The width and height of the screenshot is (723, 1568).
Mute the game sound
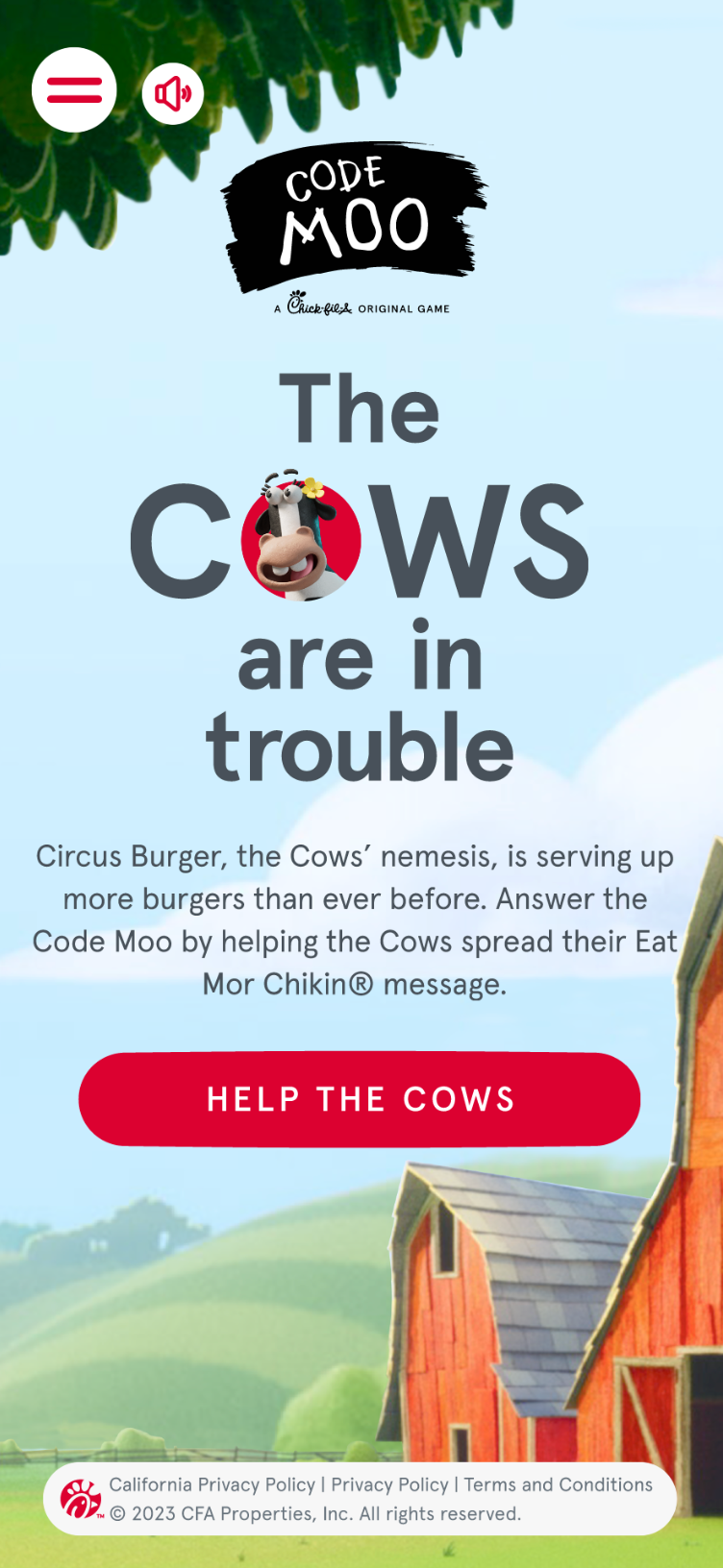point(173,93)
